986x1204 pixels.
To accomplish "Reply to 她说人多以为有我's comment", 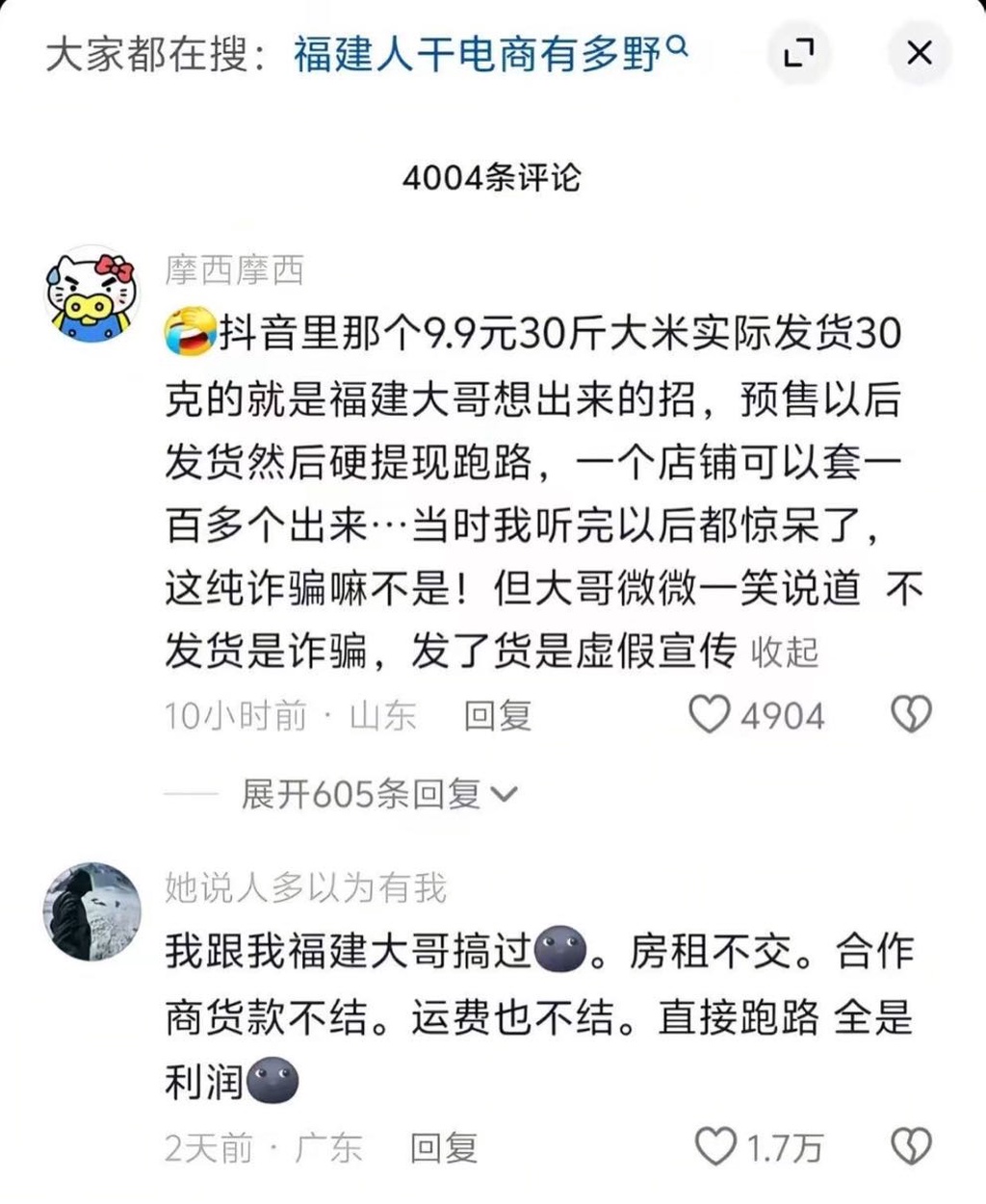I will point(444,1147).
